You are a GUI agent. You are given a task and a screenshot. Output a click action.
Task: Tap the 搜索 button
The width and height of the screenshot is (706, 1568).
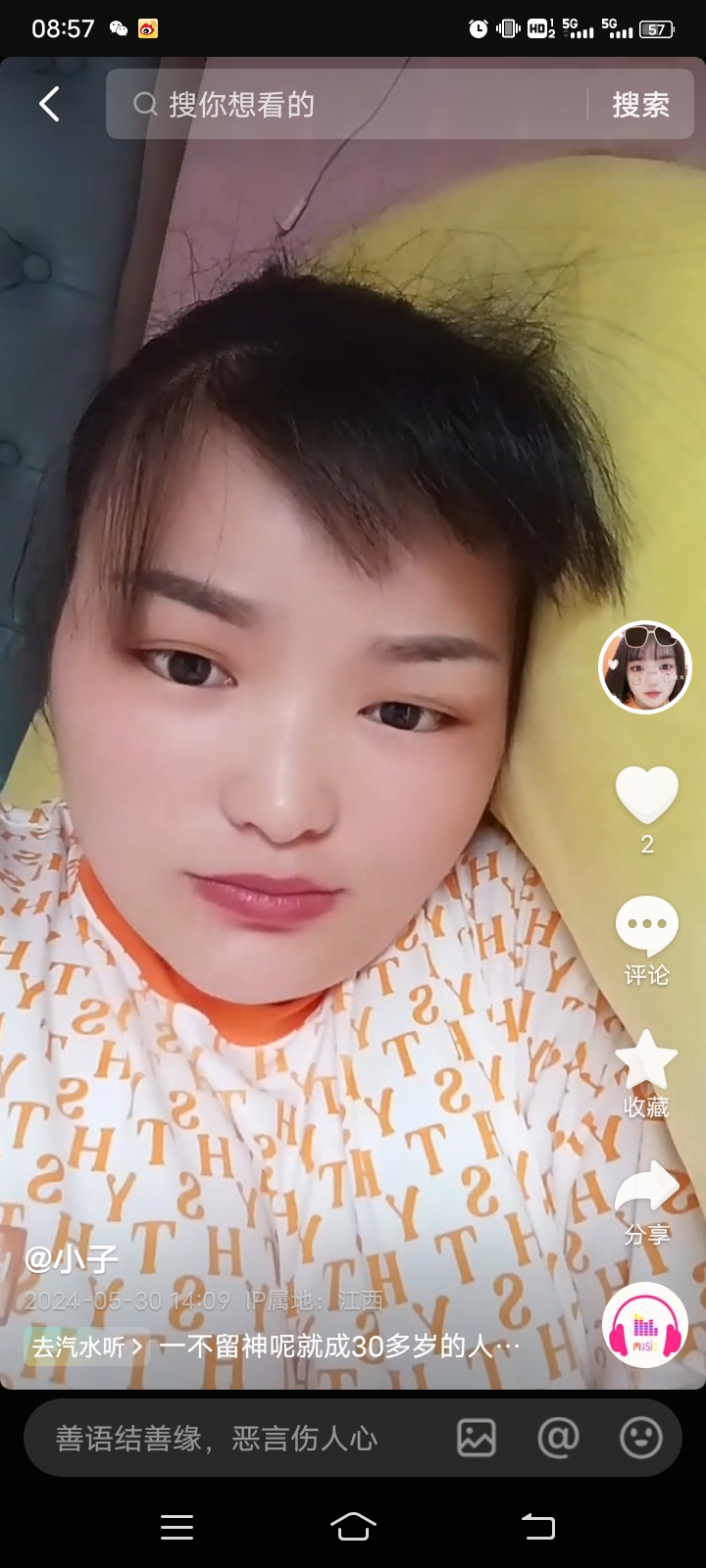(x=640, y=104)
